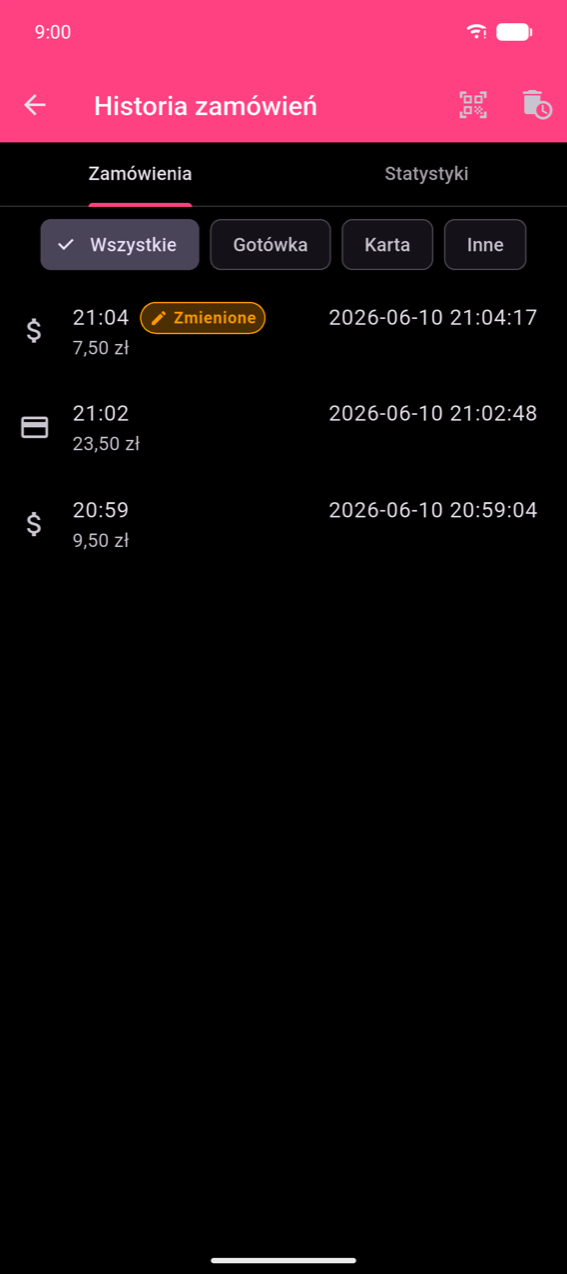Go back using the arrow icon

coord(35,105)
